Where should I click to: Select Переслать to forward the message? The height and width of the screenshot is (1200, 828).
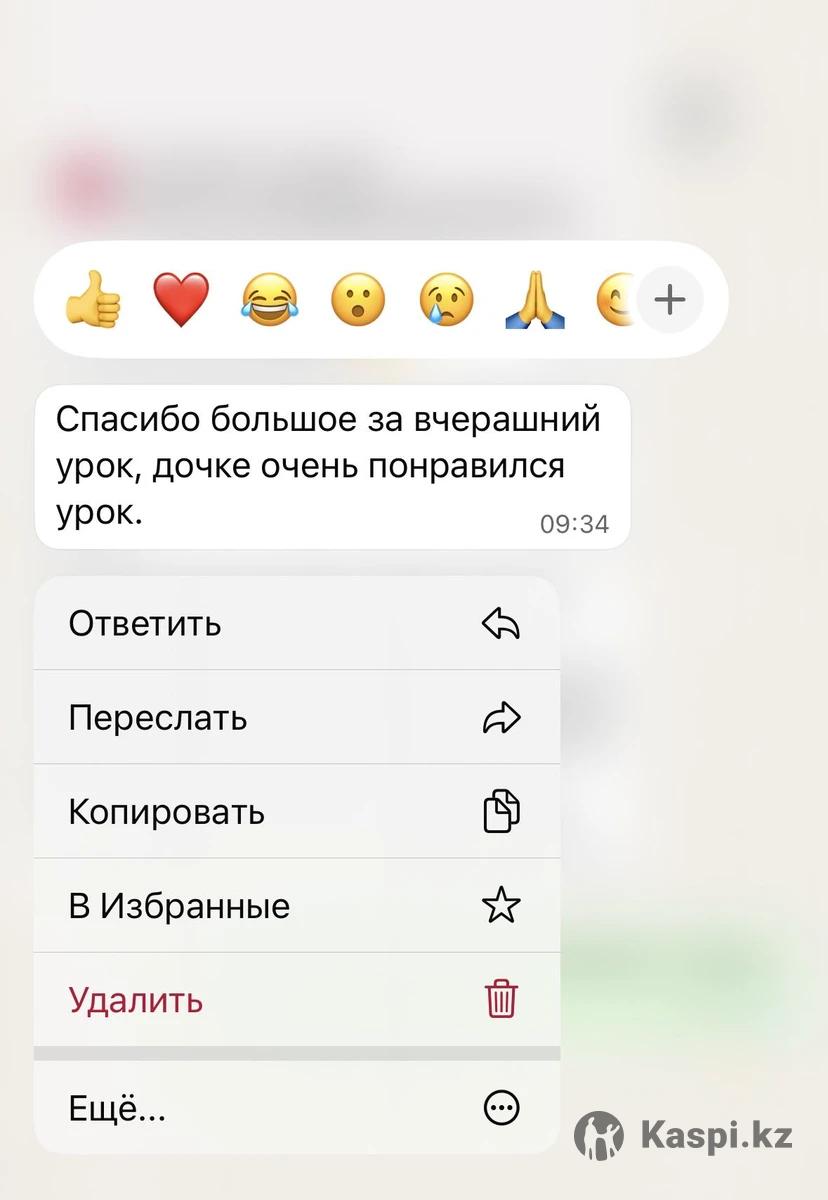coord(296,718)
